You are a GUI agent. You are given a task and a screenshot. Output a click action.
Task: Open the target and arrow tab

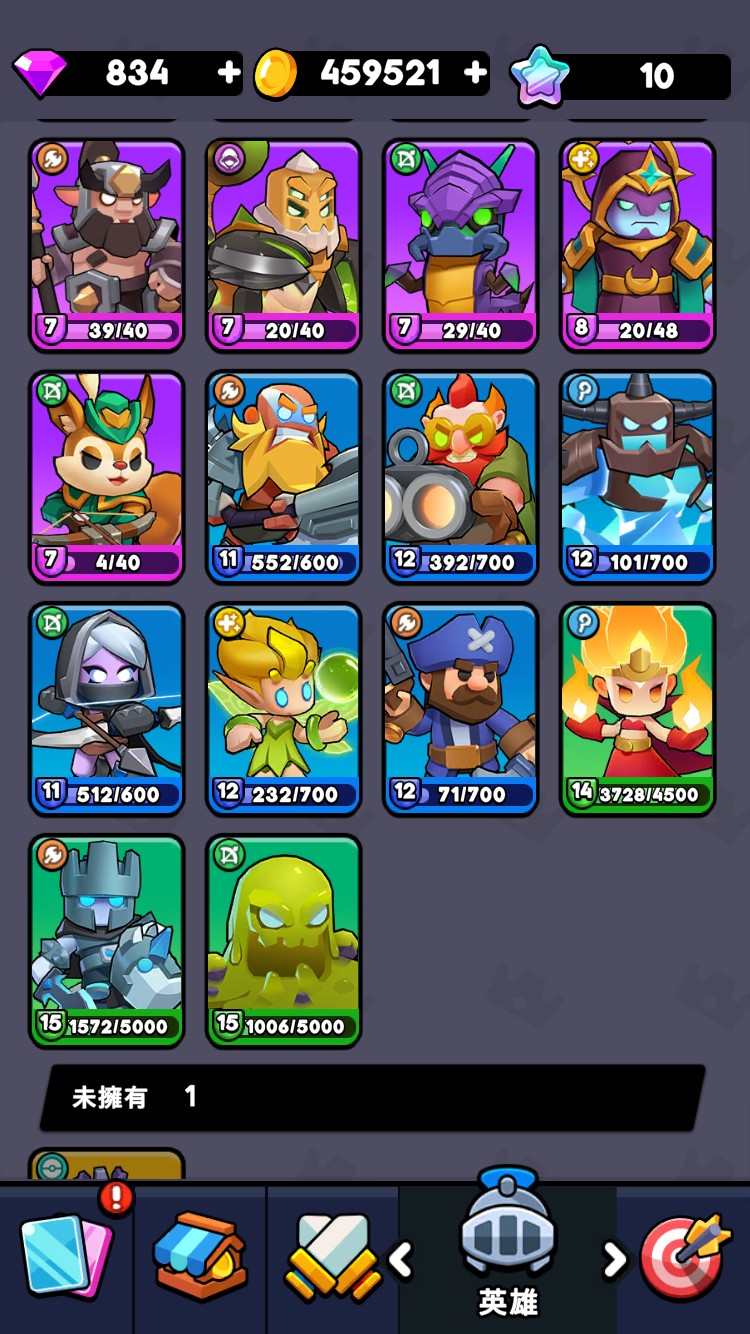[x=685, y=1258]
